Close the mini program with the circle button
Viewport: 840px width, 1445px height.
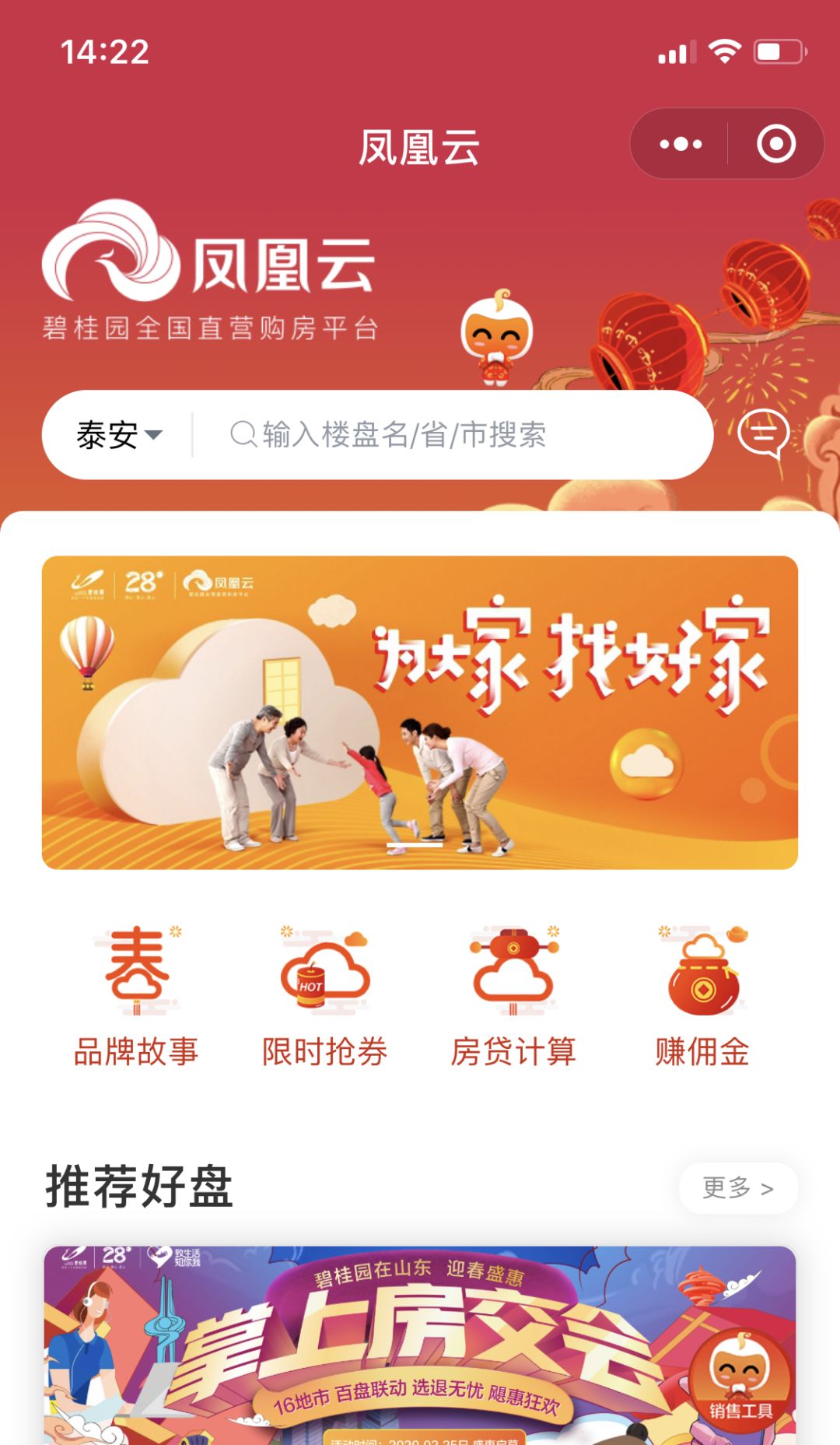point(775,144)
